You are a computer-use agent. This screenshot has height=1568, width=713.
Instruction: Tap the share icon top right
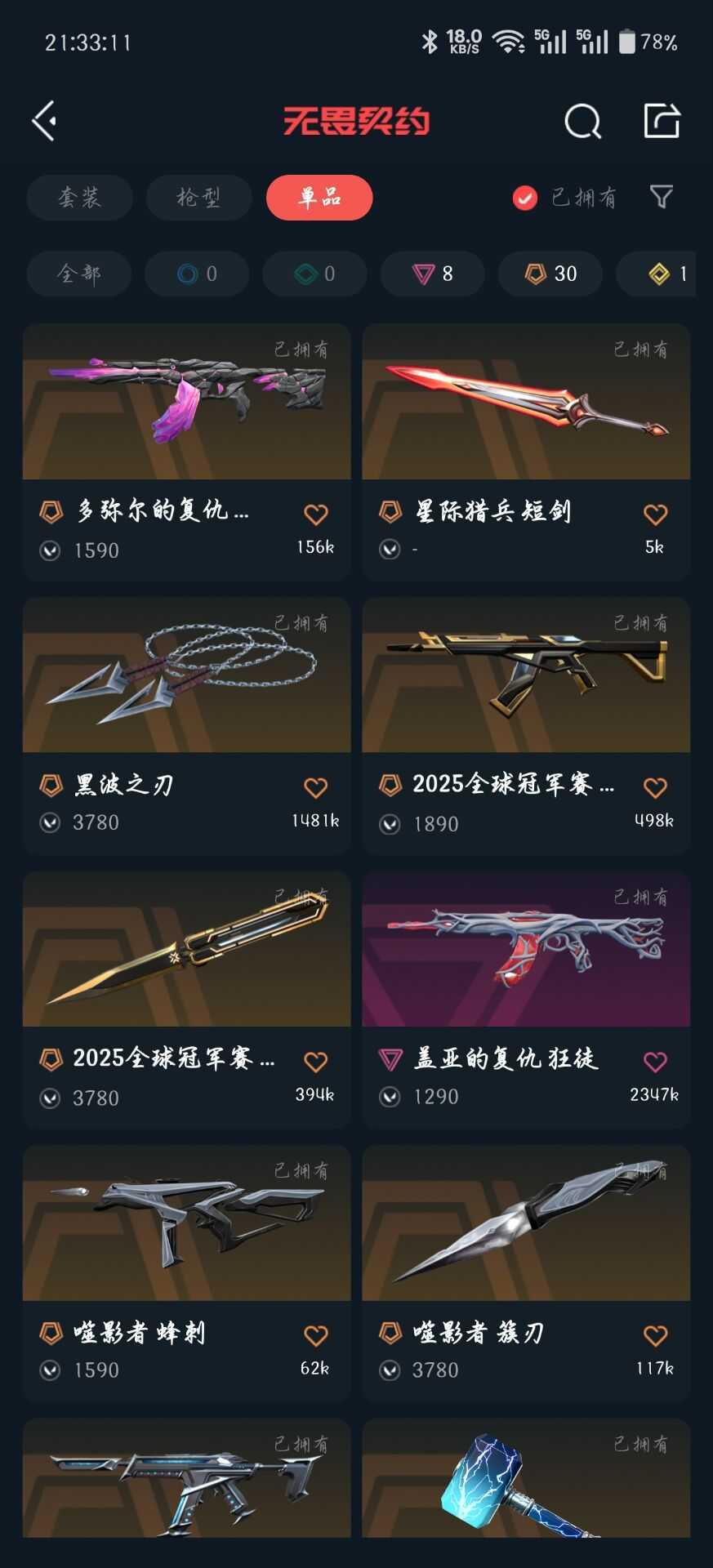[662, 121]
